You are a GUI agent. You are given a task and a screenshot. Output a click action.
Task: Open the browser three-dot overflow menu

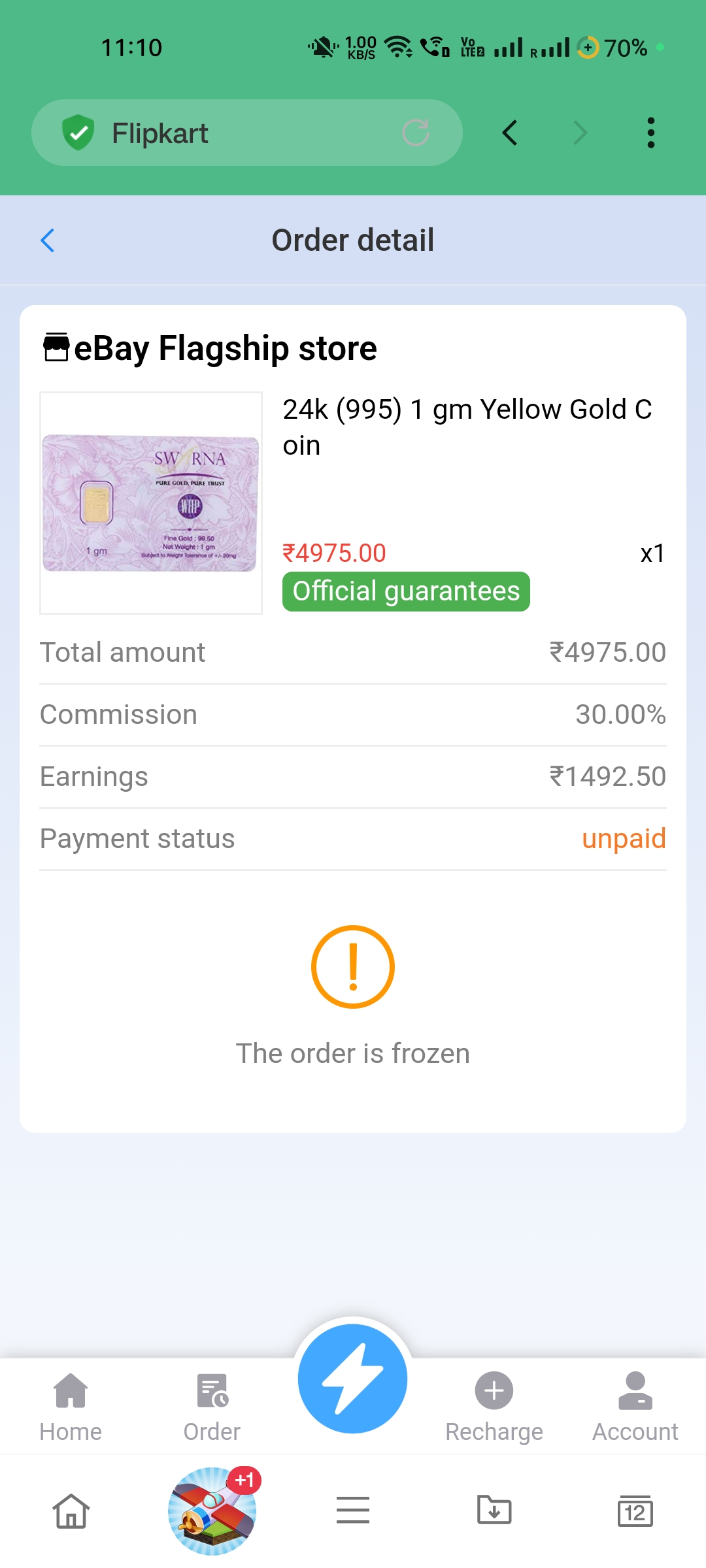(650, 133)
